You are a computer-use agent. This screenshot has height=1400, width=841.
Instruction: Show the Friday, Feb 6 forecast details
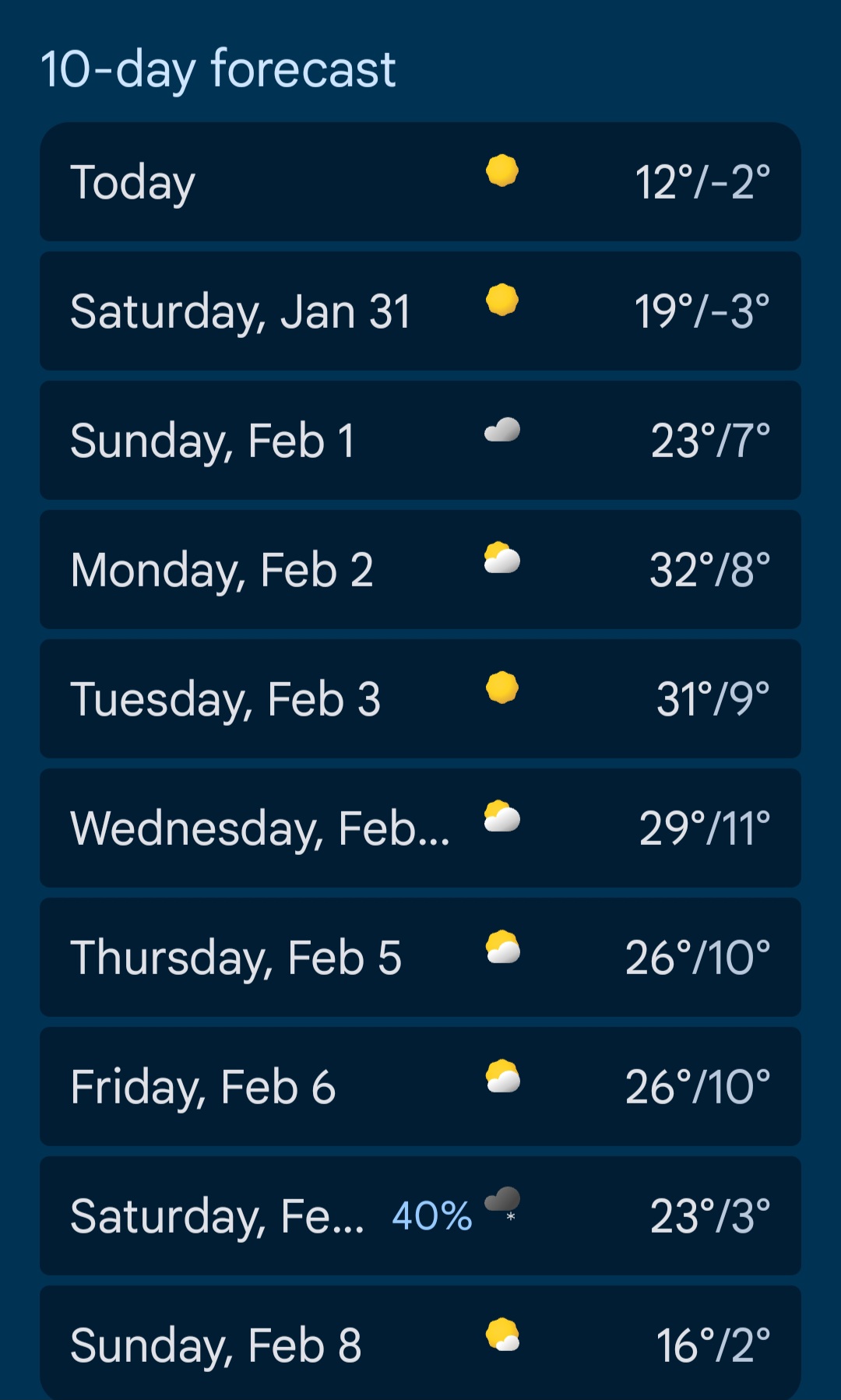pos(420,1087)
